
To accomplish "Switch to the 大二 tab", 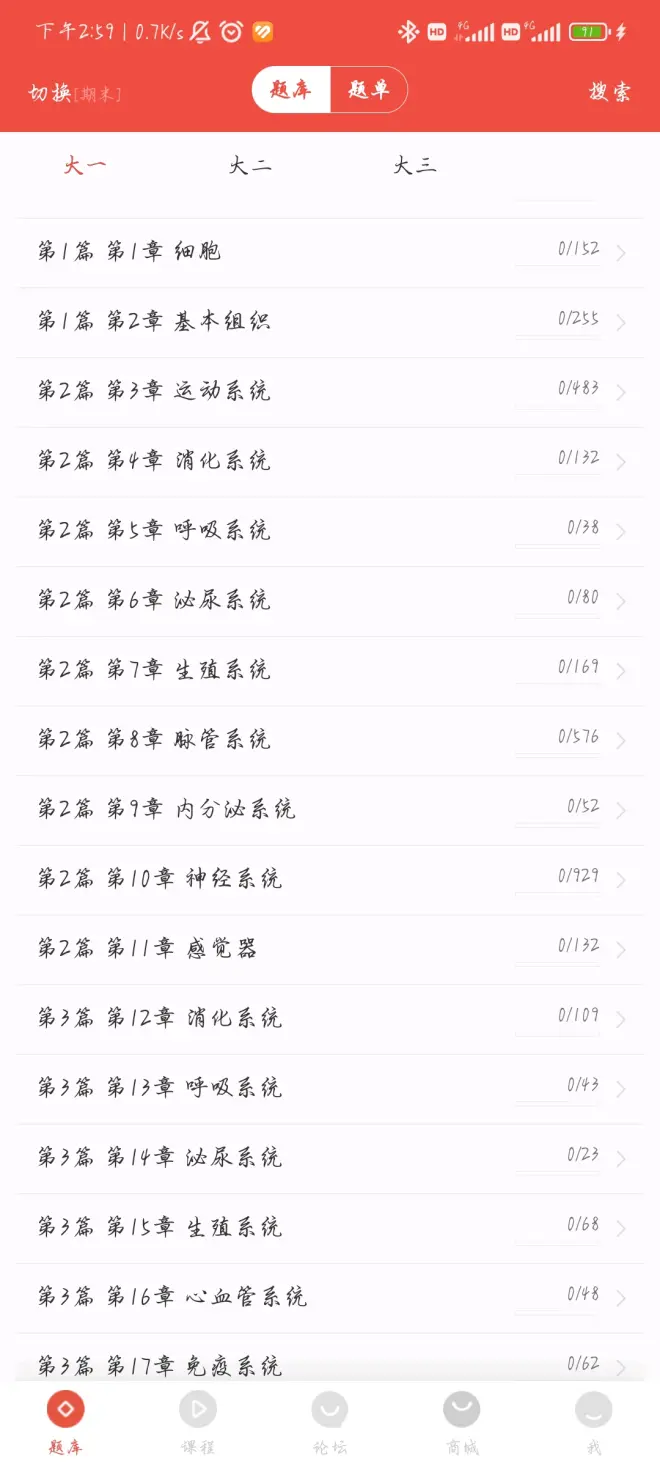I will coord(249,165).
